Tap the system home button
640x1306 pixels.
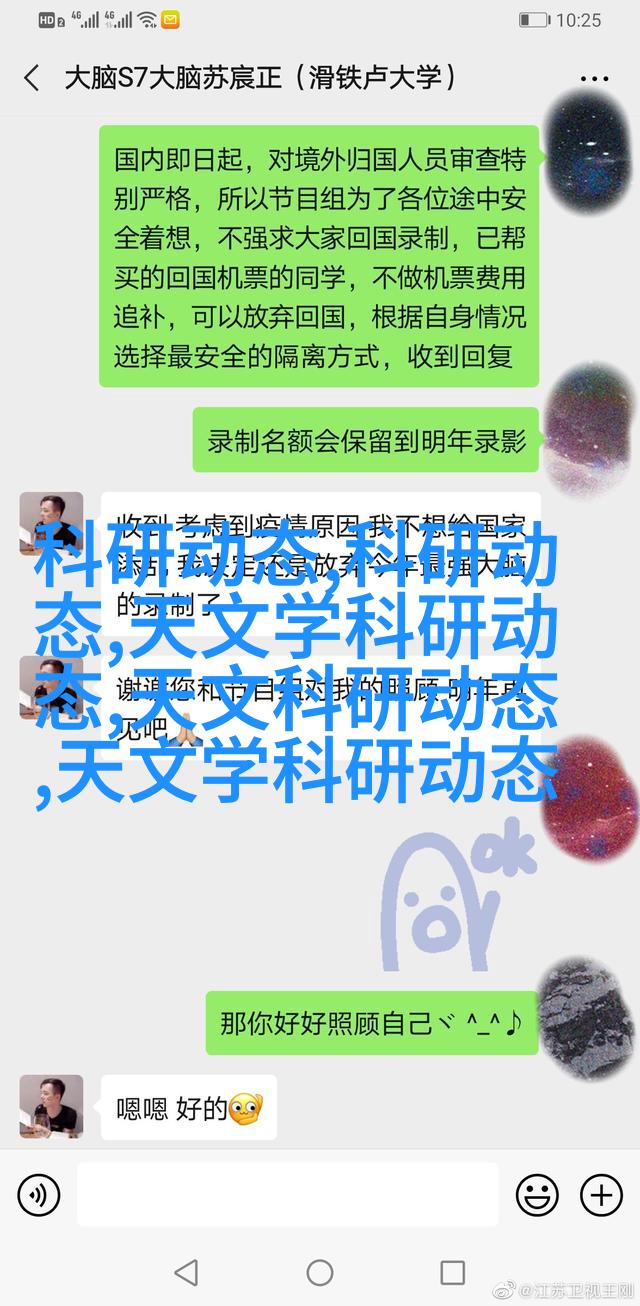tap(320, 1272)
